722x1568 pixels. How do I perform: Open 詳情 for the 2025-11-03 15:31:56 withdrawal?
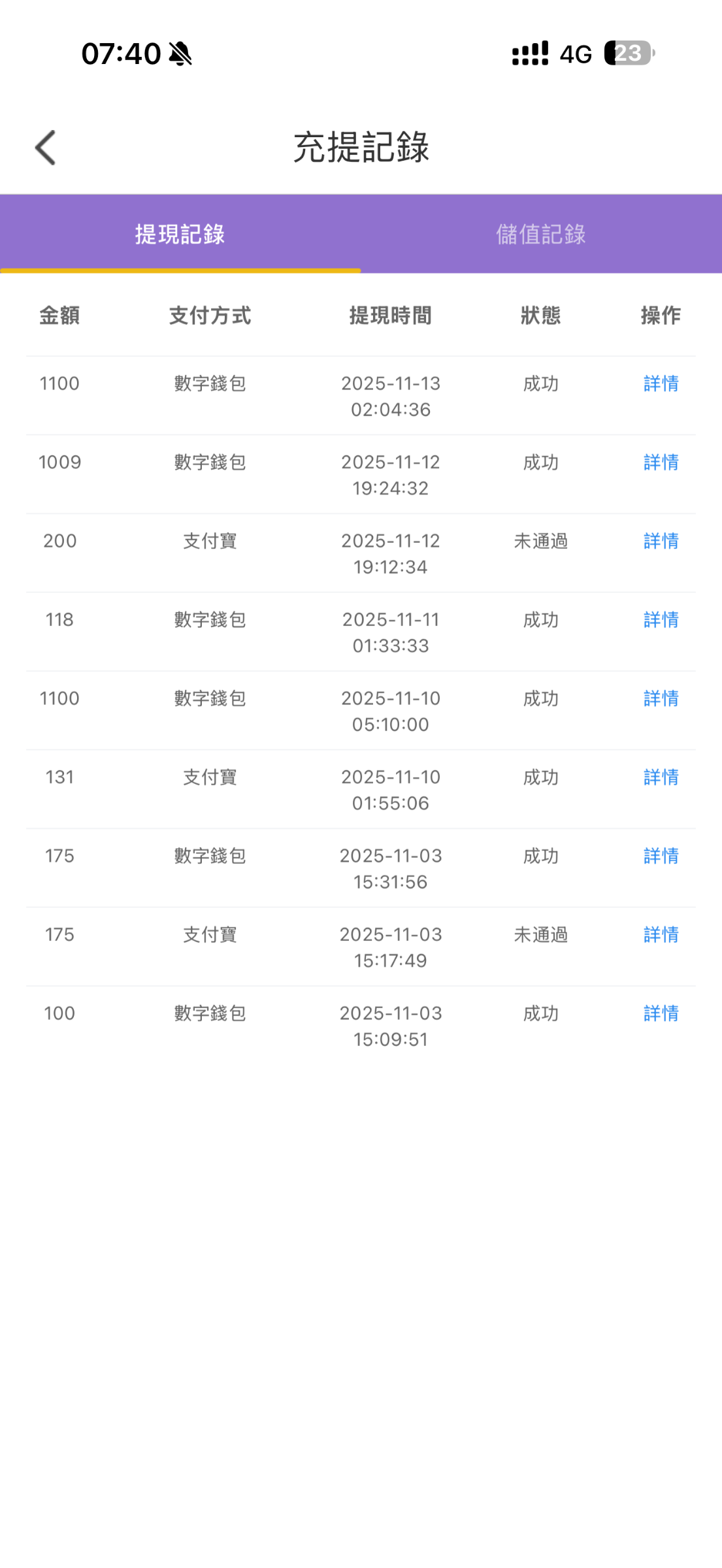(x=661, y=856)
